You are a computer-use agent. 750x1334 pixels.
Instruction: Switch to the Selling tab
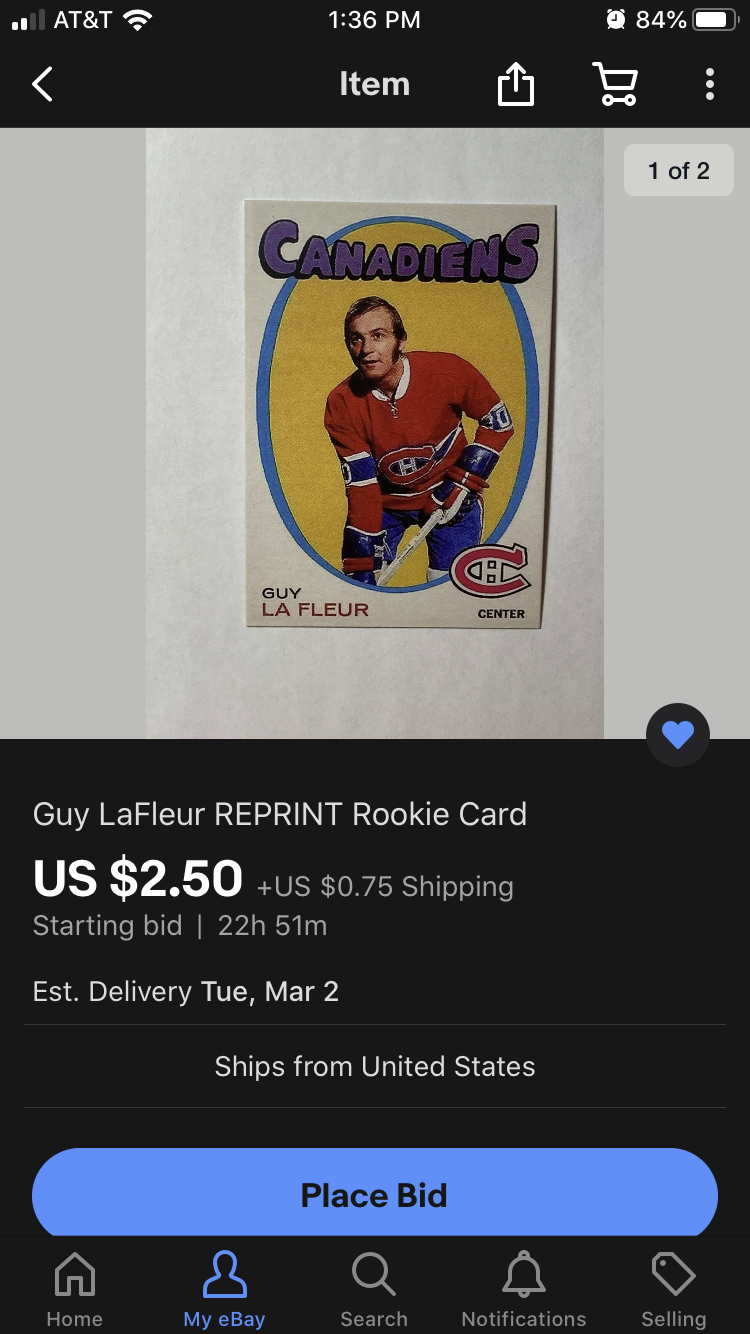(x=673, y=1290)
